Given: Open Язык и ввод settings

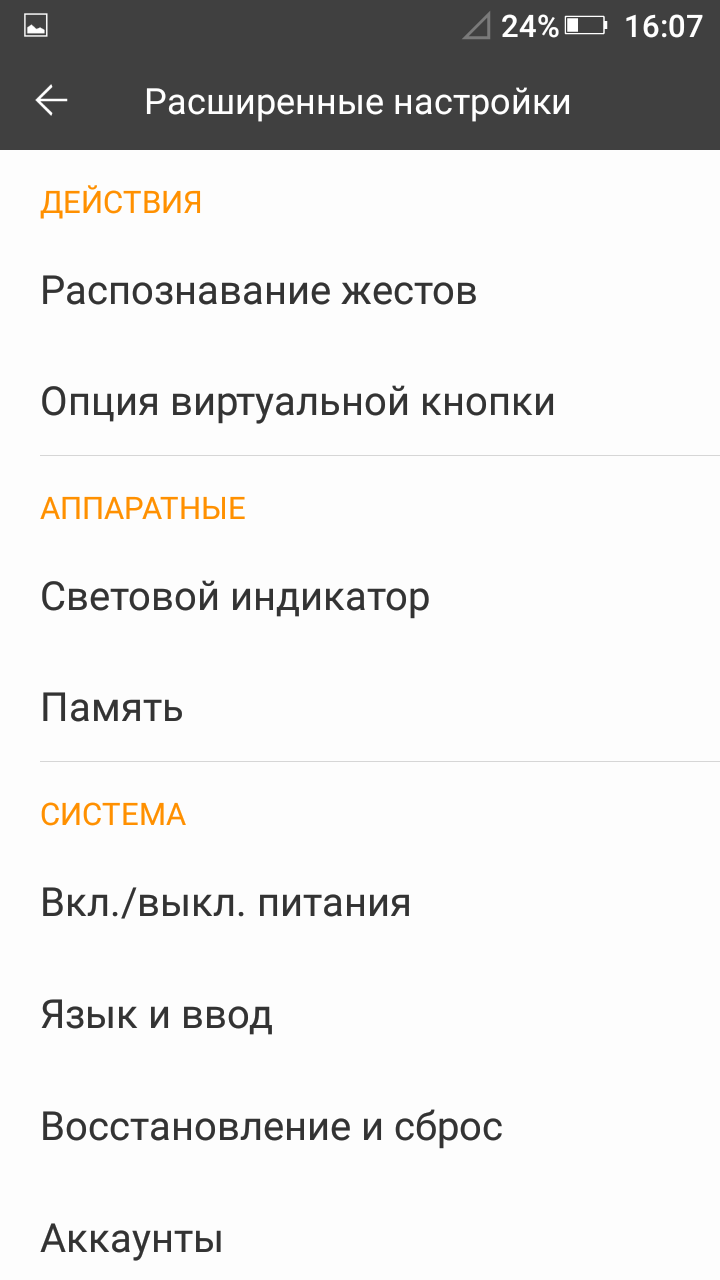Looking at the screenshot, I should (x=360, y=1015).
